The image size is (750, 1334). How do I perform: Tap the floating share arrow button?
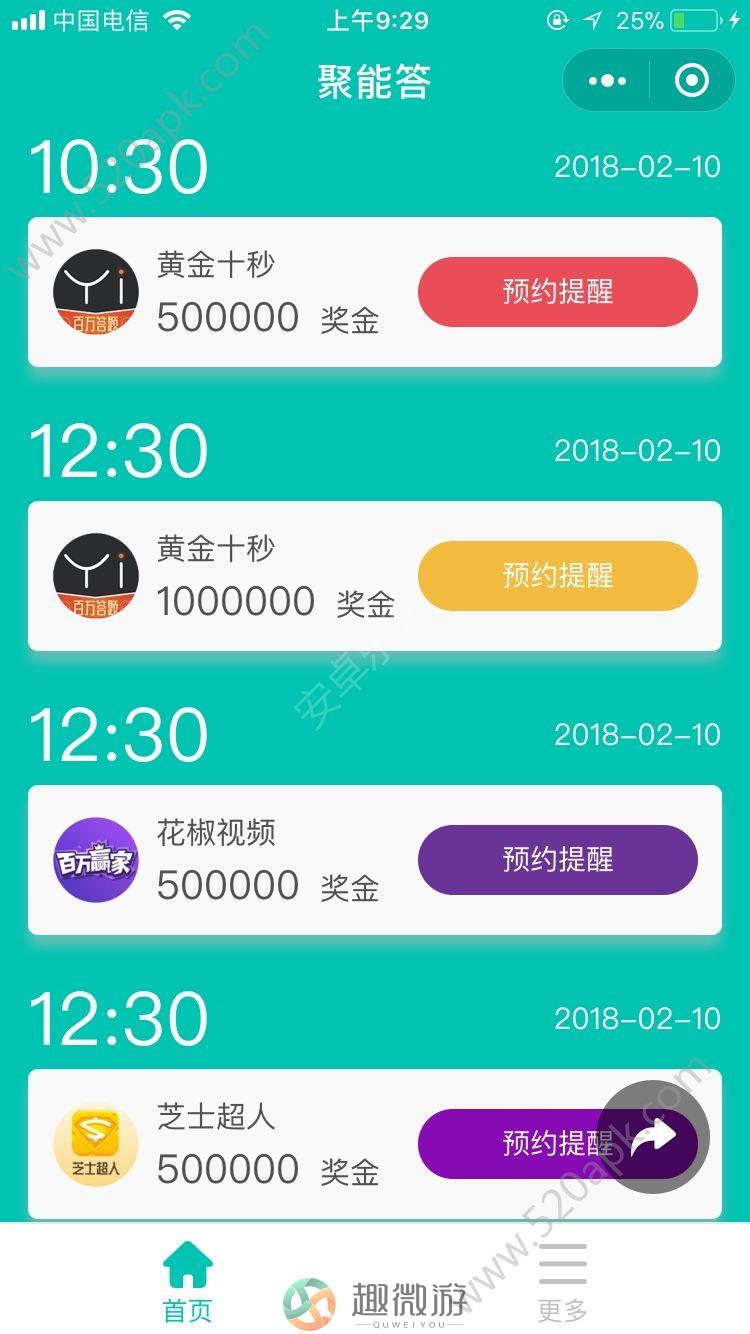click(x=654, y=1137)
